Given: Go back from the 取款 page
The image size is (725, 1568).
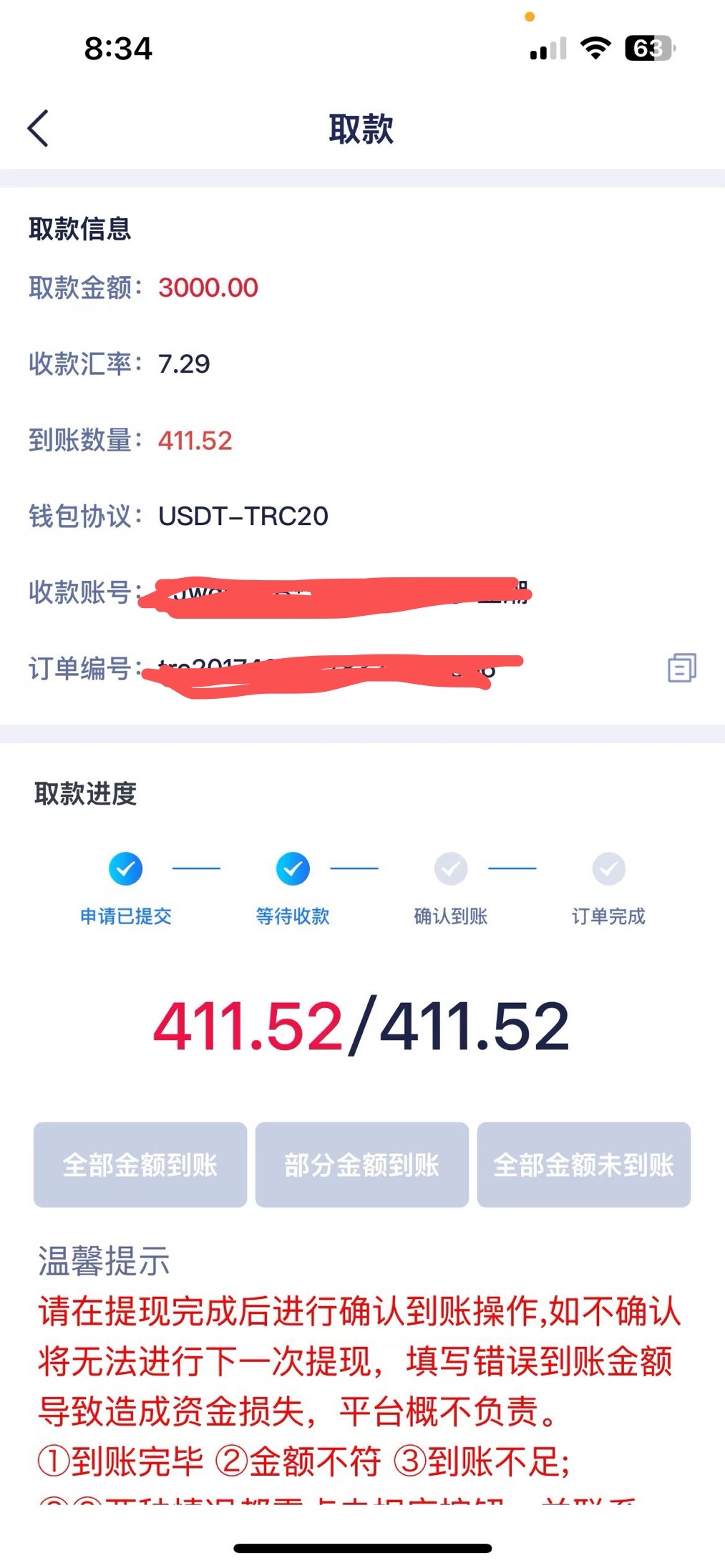Looking at the screenshot, I should 39,129.
